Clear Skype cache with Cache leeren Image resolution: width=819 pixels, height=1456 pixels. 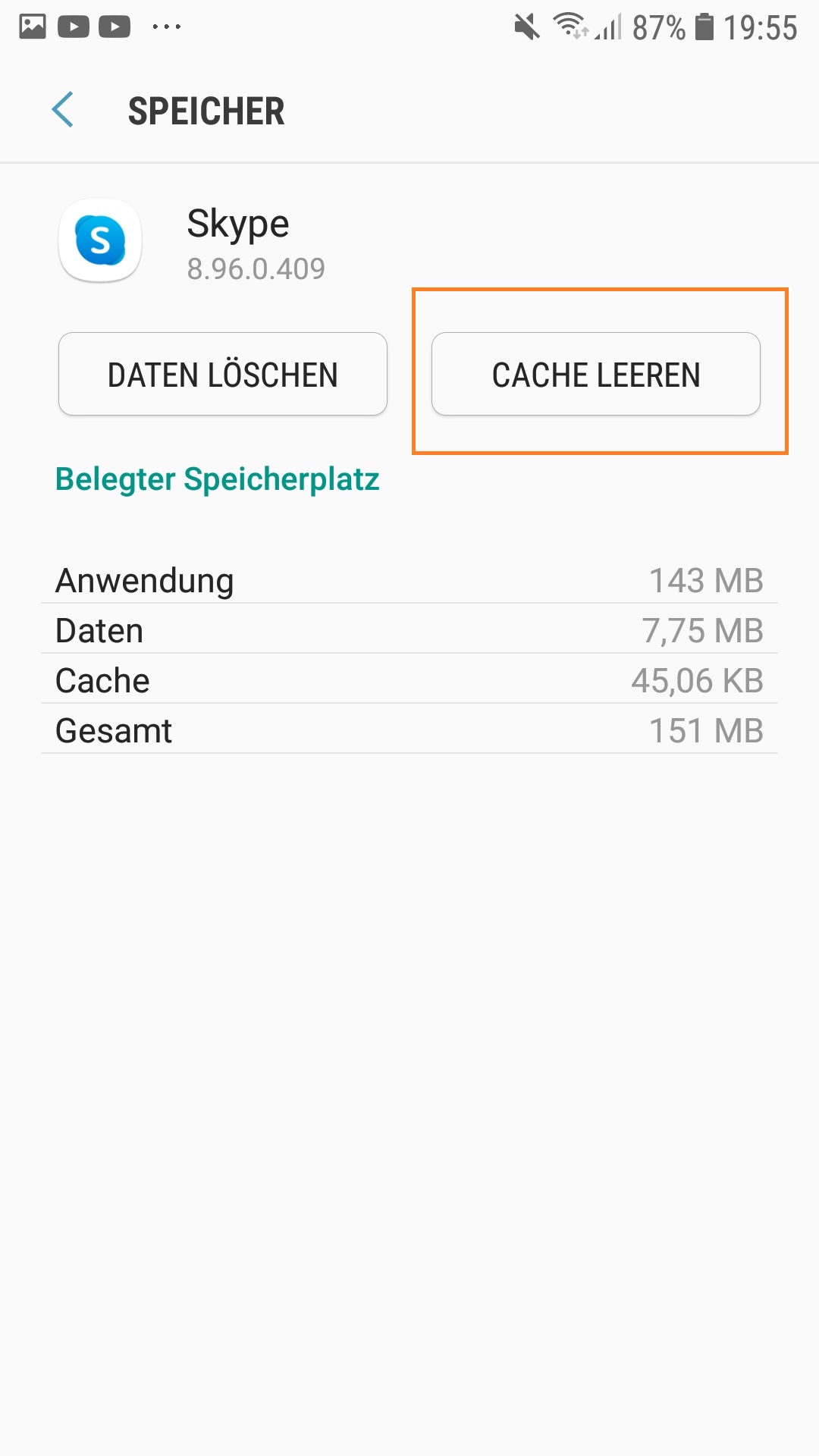pyautogui.click(x=596, y=375)
